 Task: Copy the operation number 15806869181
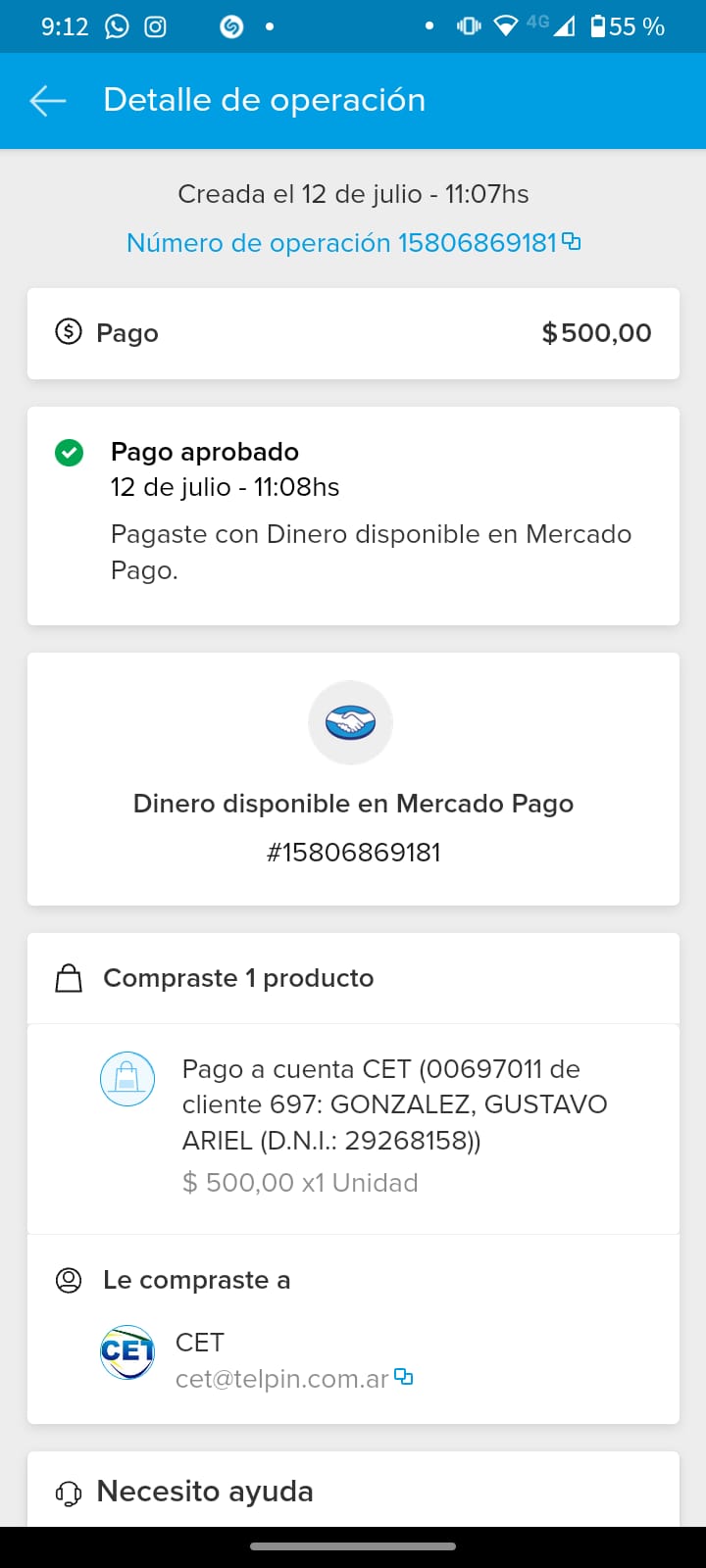coord(571,241)
